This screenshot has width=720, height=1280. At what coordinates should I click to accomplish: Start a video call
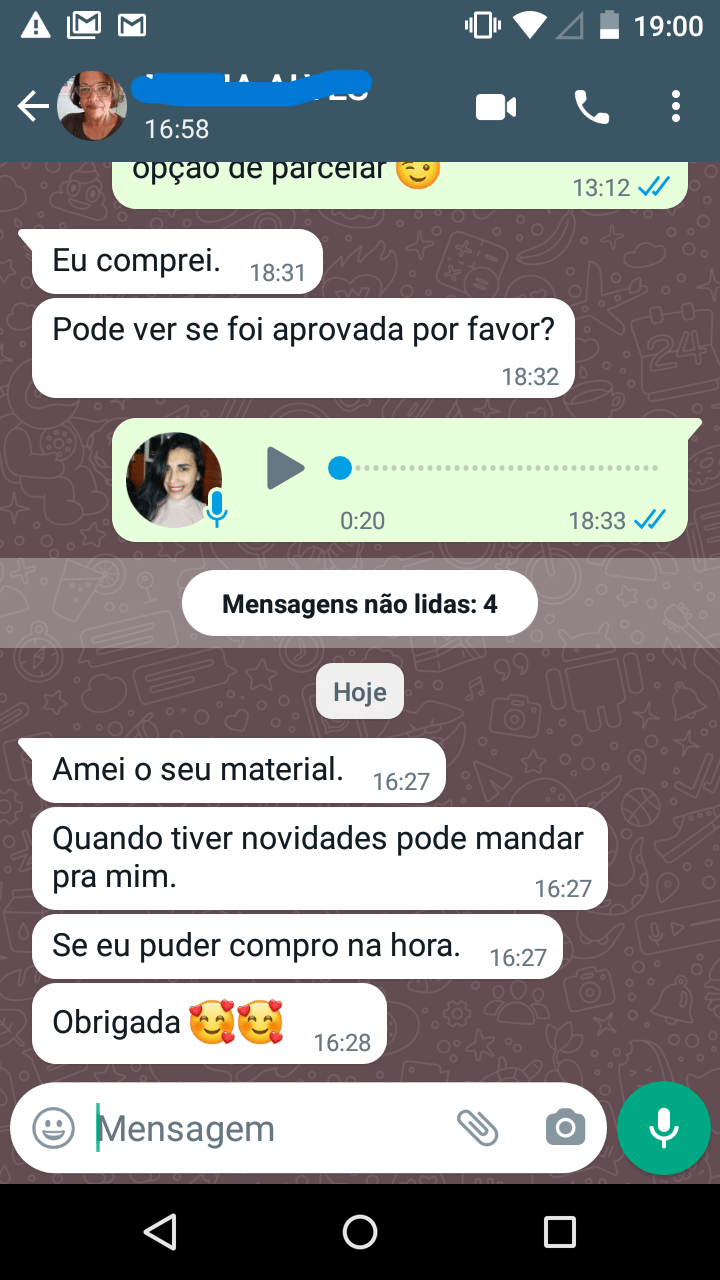point(495,106)
